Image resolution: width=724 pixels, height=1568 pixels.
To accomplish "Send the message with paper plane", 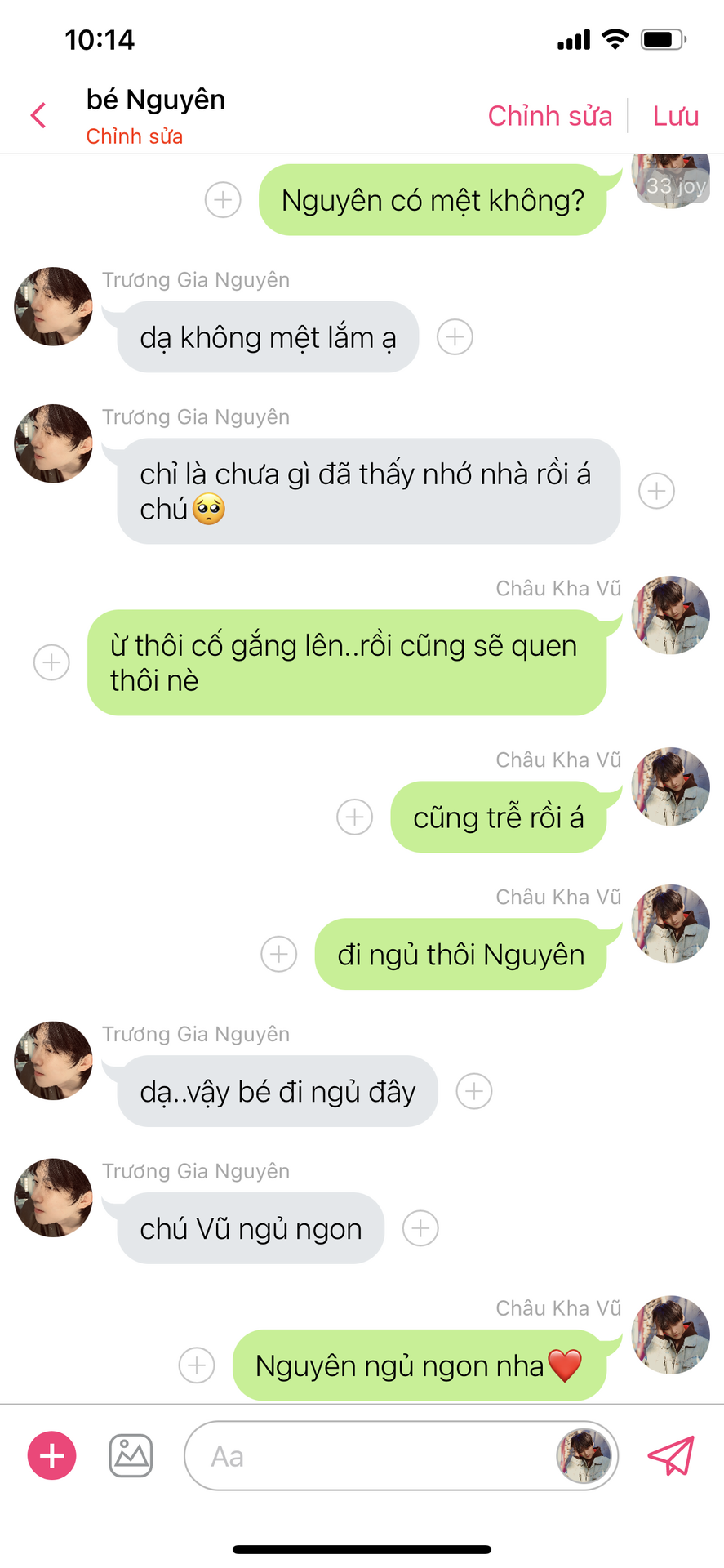I will pos(671,1455).
